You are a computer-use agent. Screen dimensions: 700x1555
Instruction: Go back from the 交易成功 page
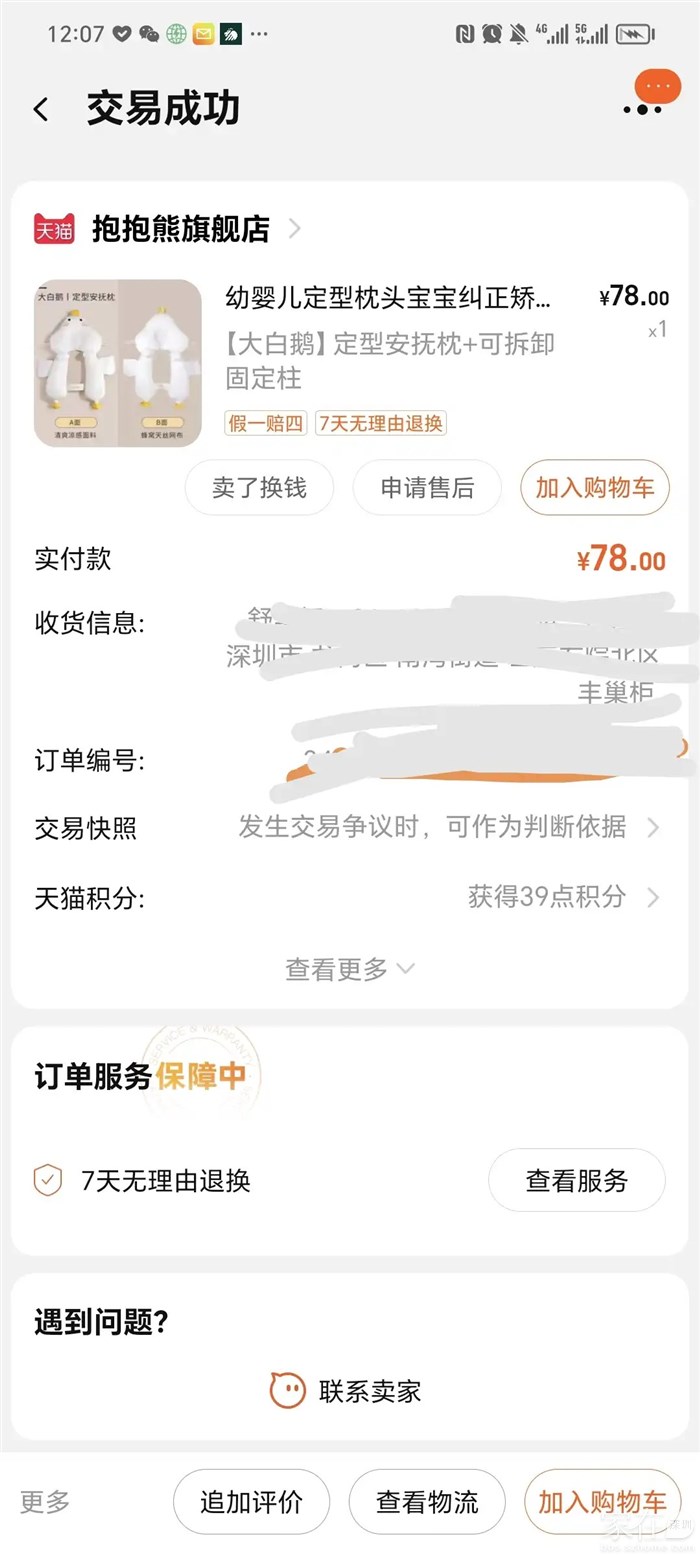click(x=41, y=109)
